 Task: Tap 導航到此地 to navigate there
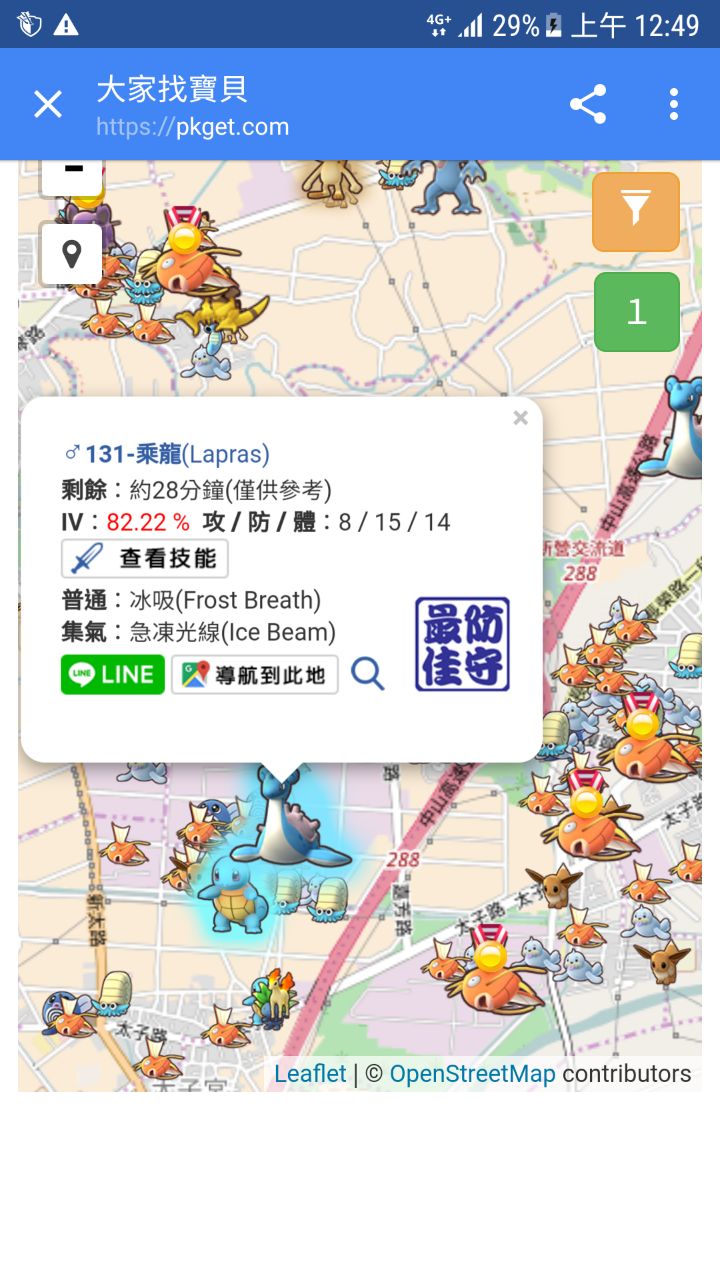coord(255,675)
